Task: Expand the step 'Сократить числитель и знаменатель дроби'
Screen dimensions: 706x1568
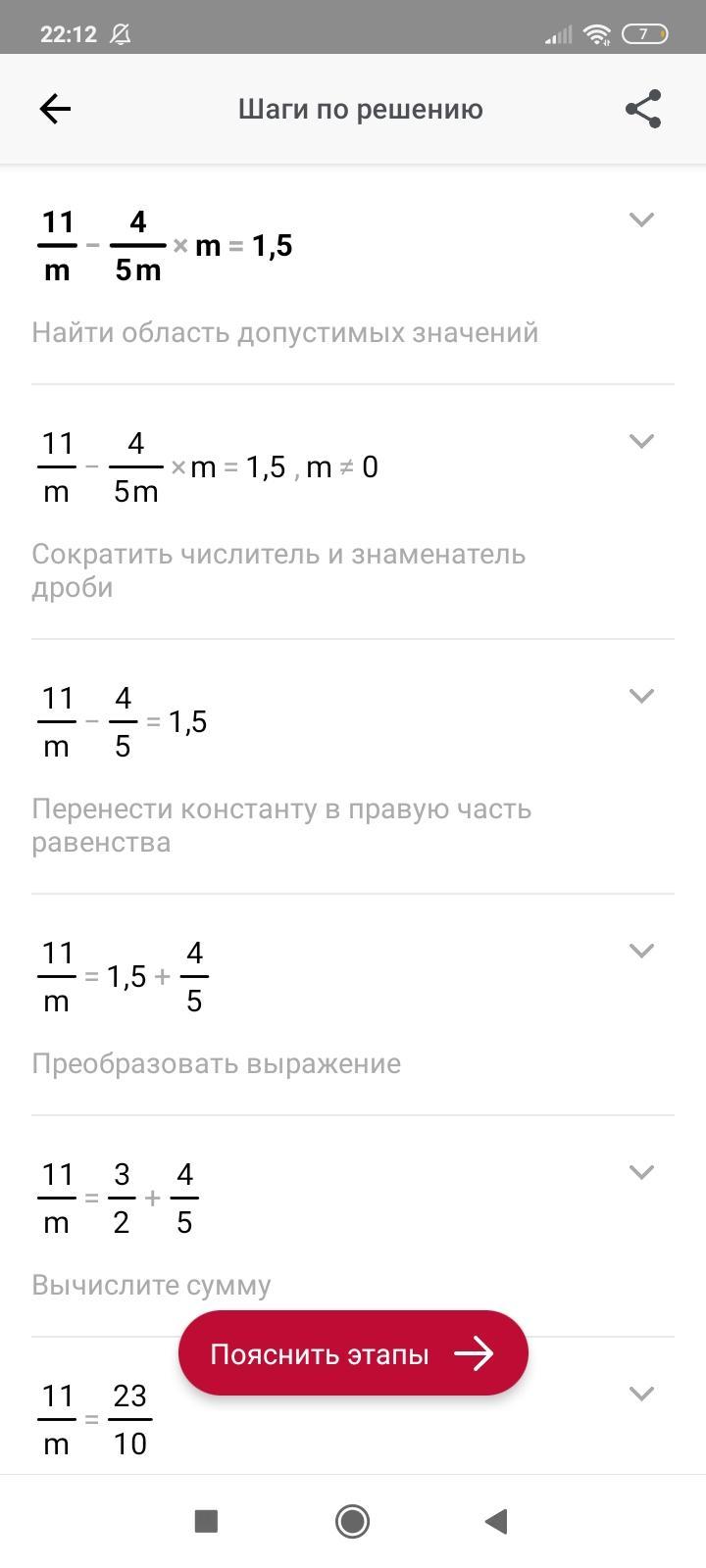Action: (641, 441)
